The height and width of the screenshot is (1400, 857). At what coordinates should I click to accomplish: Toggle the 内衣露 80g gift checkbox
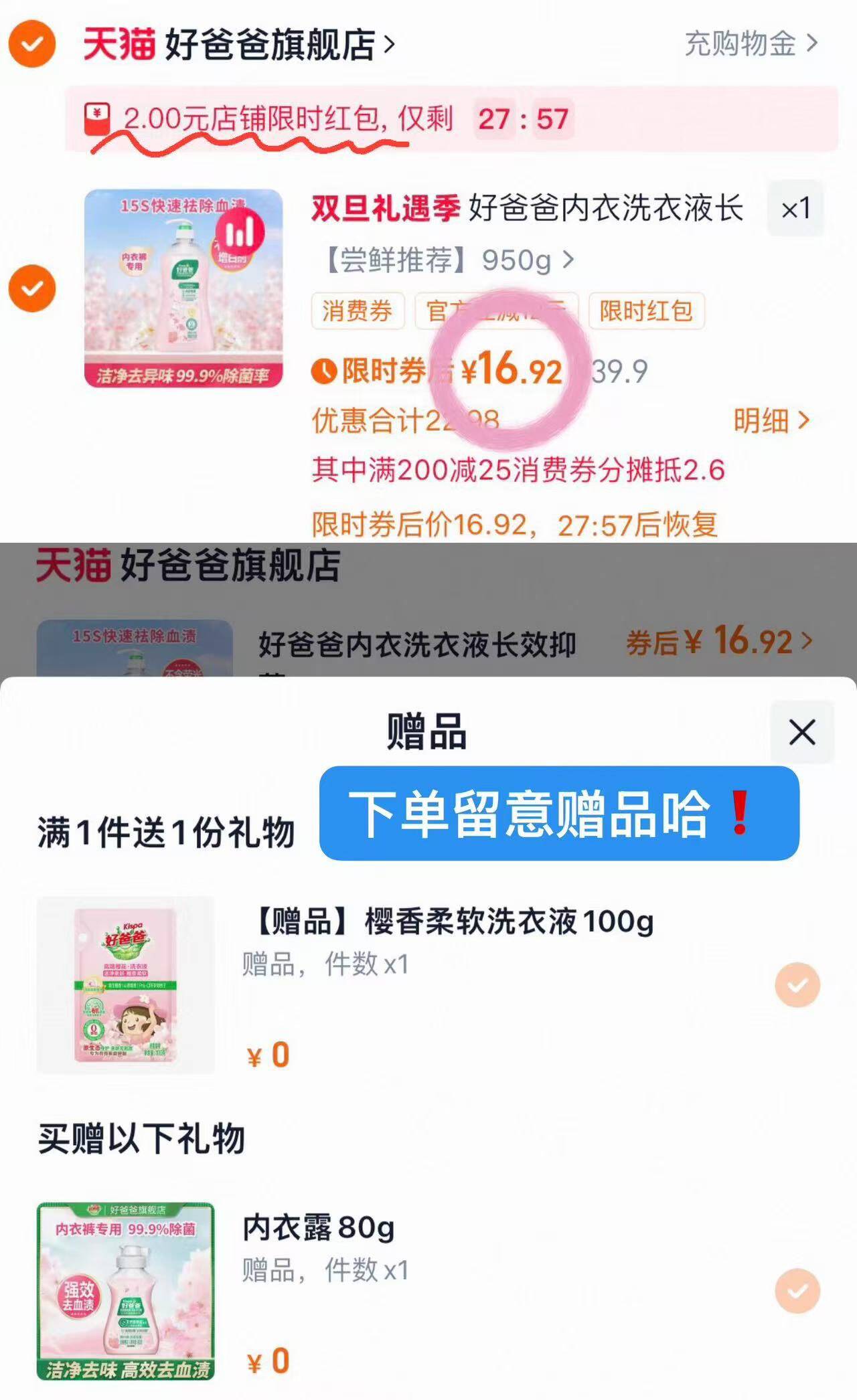797,1290
